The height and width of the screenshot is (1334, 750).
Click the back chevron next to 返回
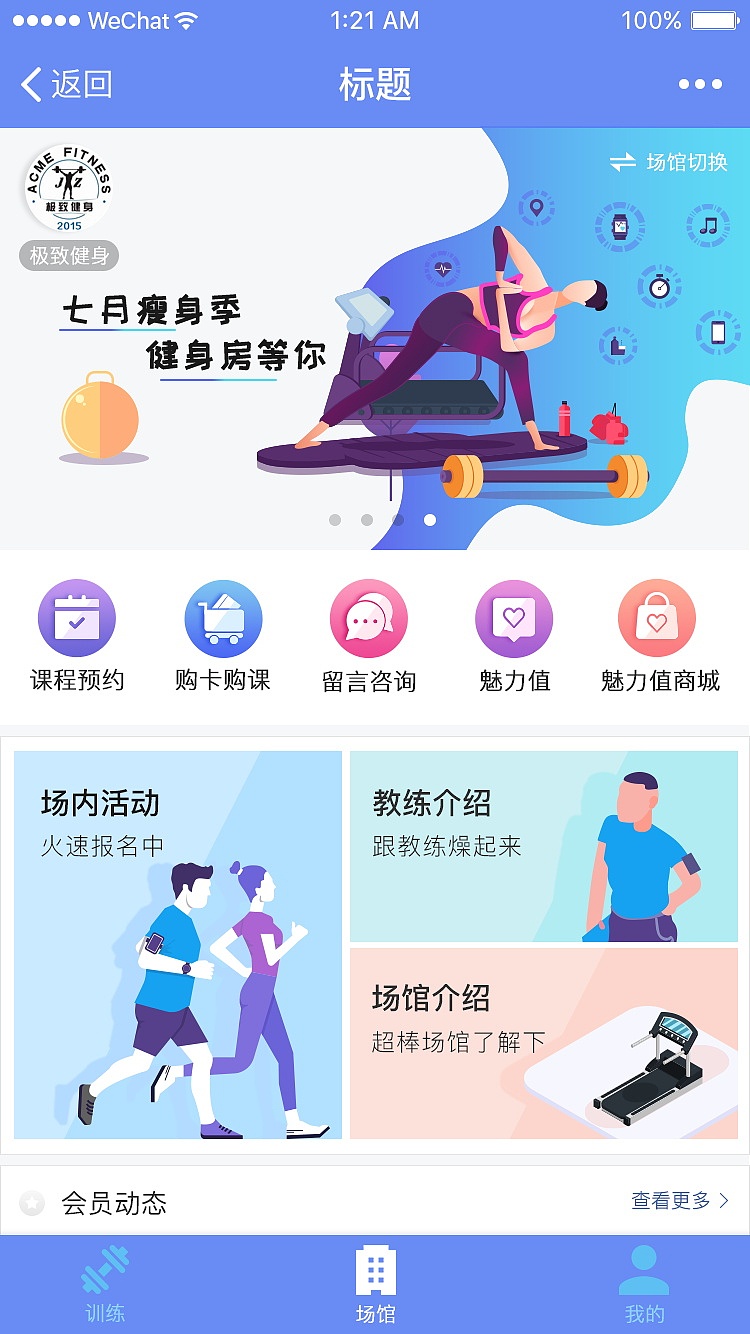click(30, 85)
